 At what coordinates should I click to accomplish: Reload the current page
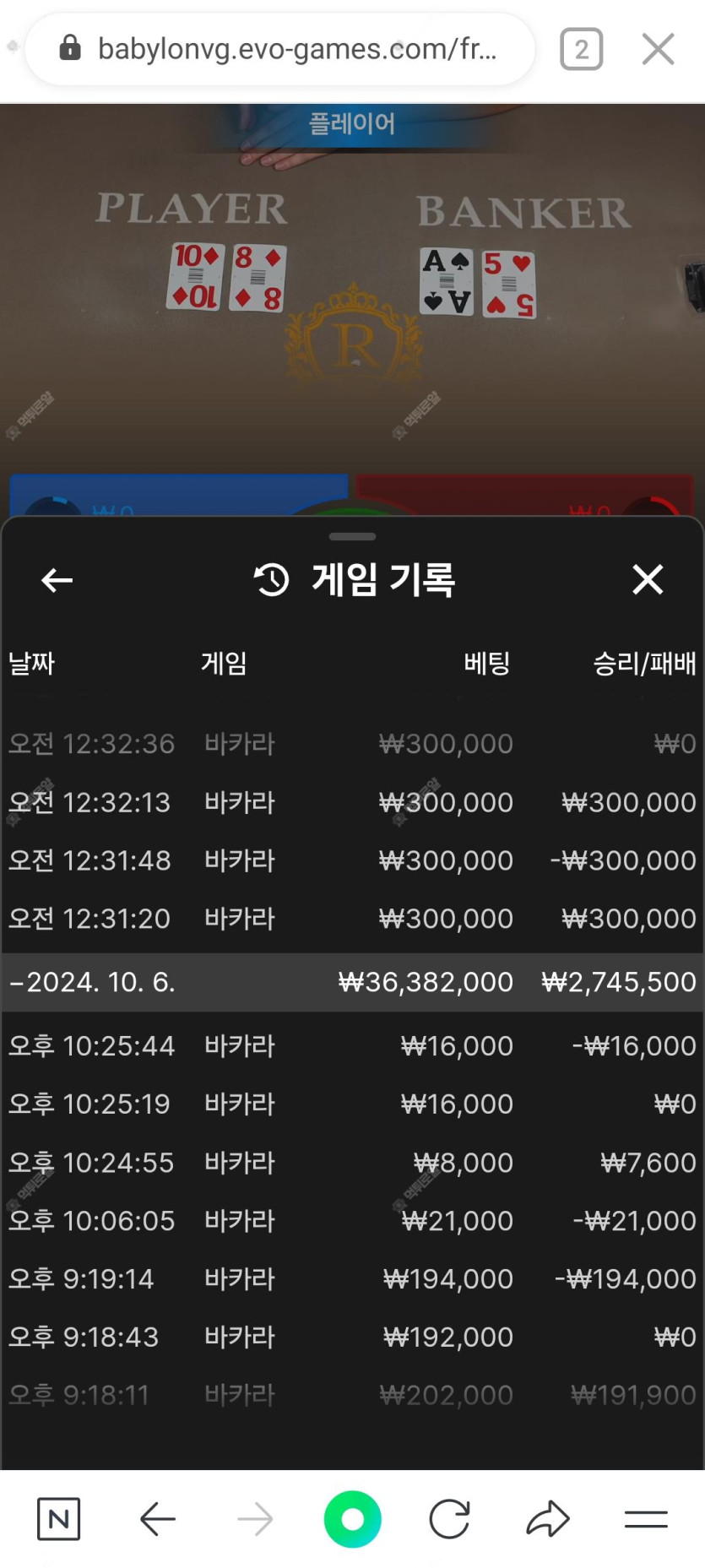click(449, 1519)
